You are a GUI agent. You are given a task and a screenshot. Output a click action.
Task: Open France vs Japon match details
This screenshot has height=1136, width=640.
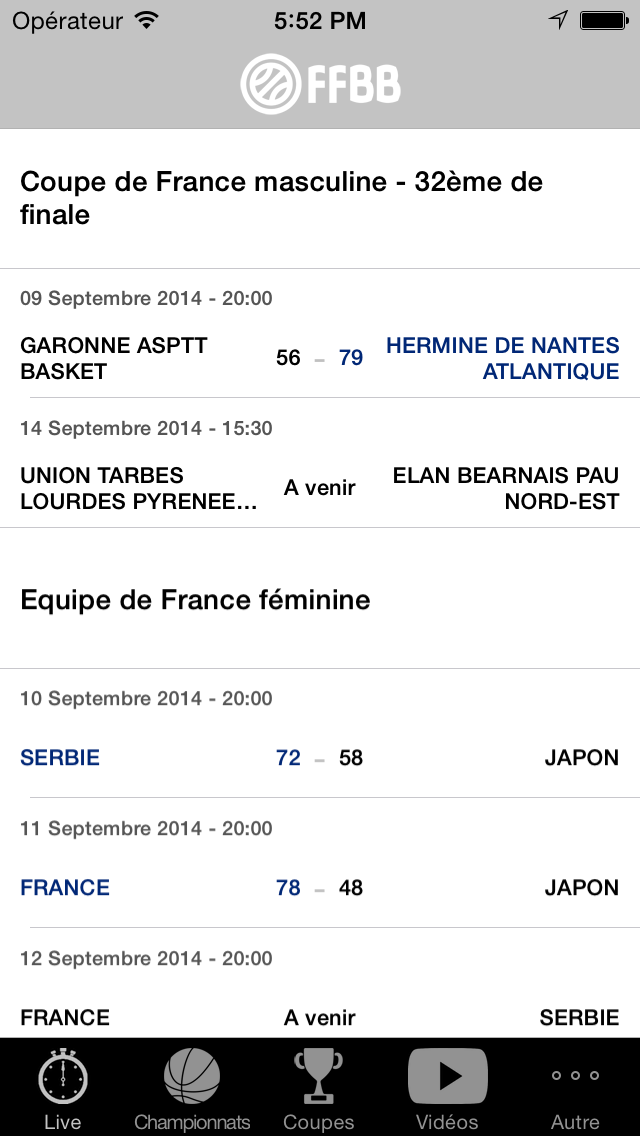pos(320,863)
